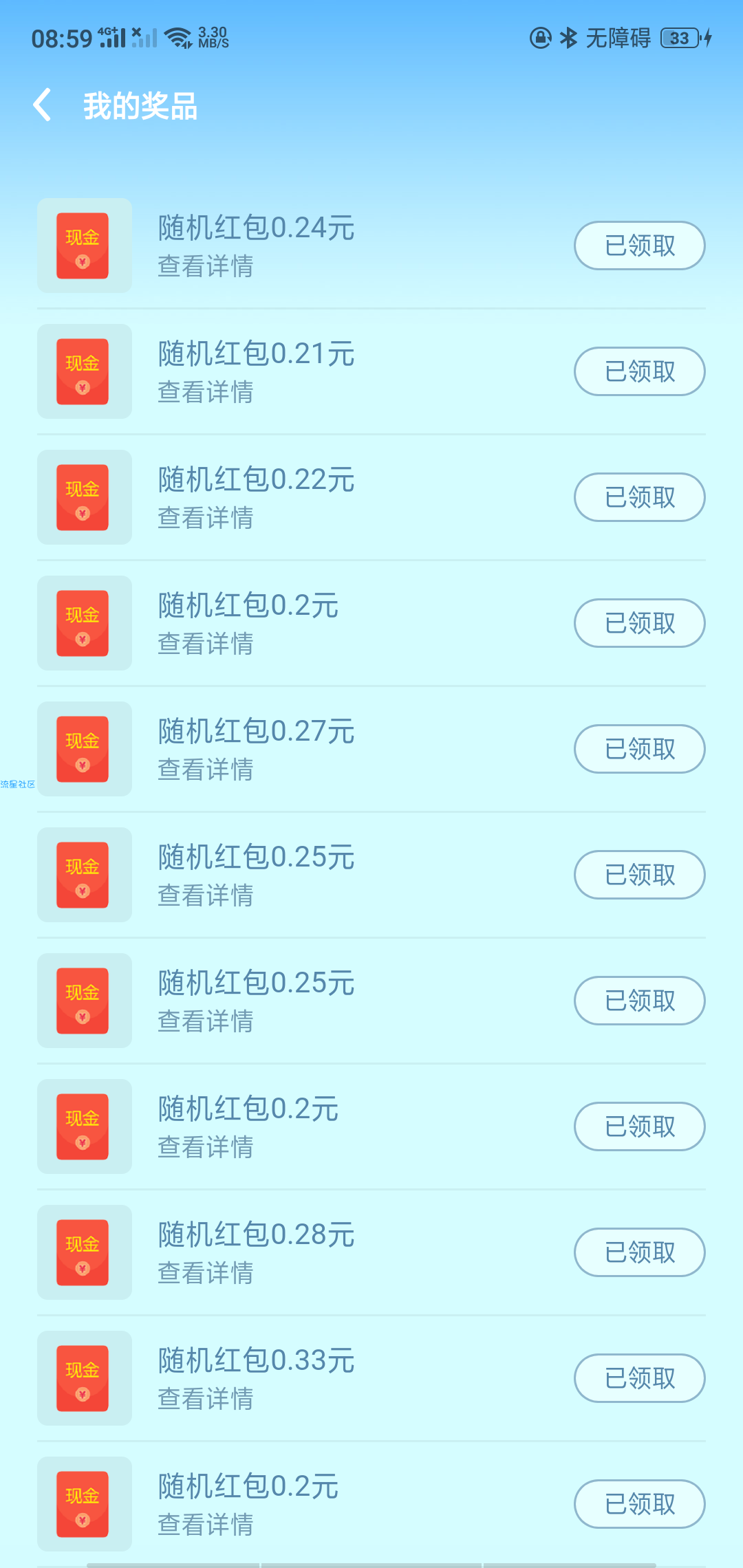Viewport: 743px width, 1568px height.
Task: Tap 已领取 beside the 0.33元 red packet
Action: (x=640, y=1378)
